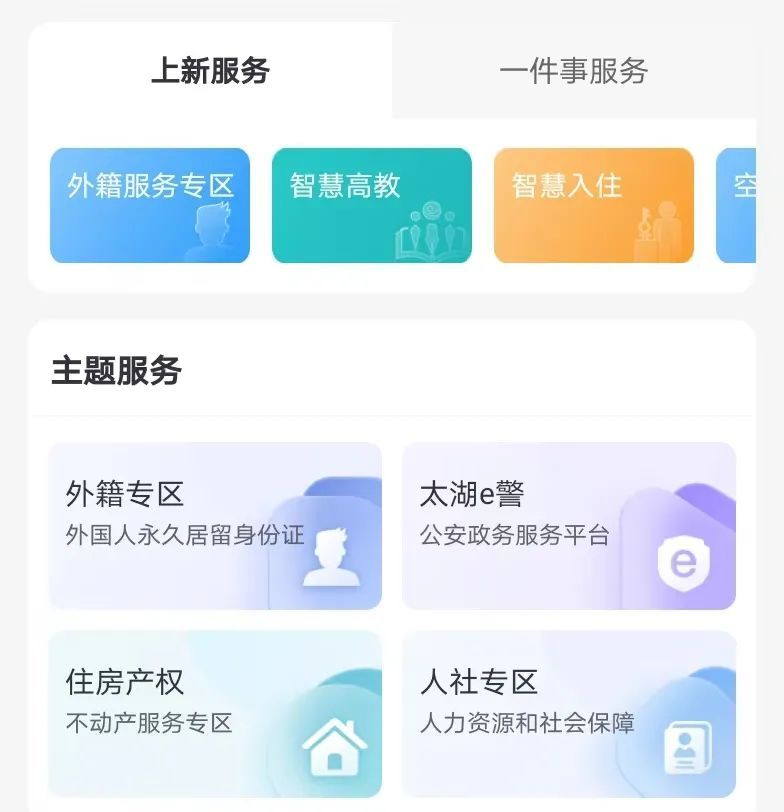Screen dimensions: 784x812
Task: Switch to the 上新服务 tab
Action: [x=210, y=71]
